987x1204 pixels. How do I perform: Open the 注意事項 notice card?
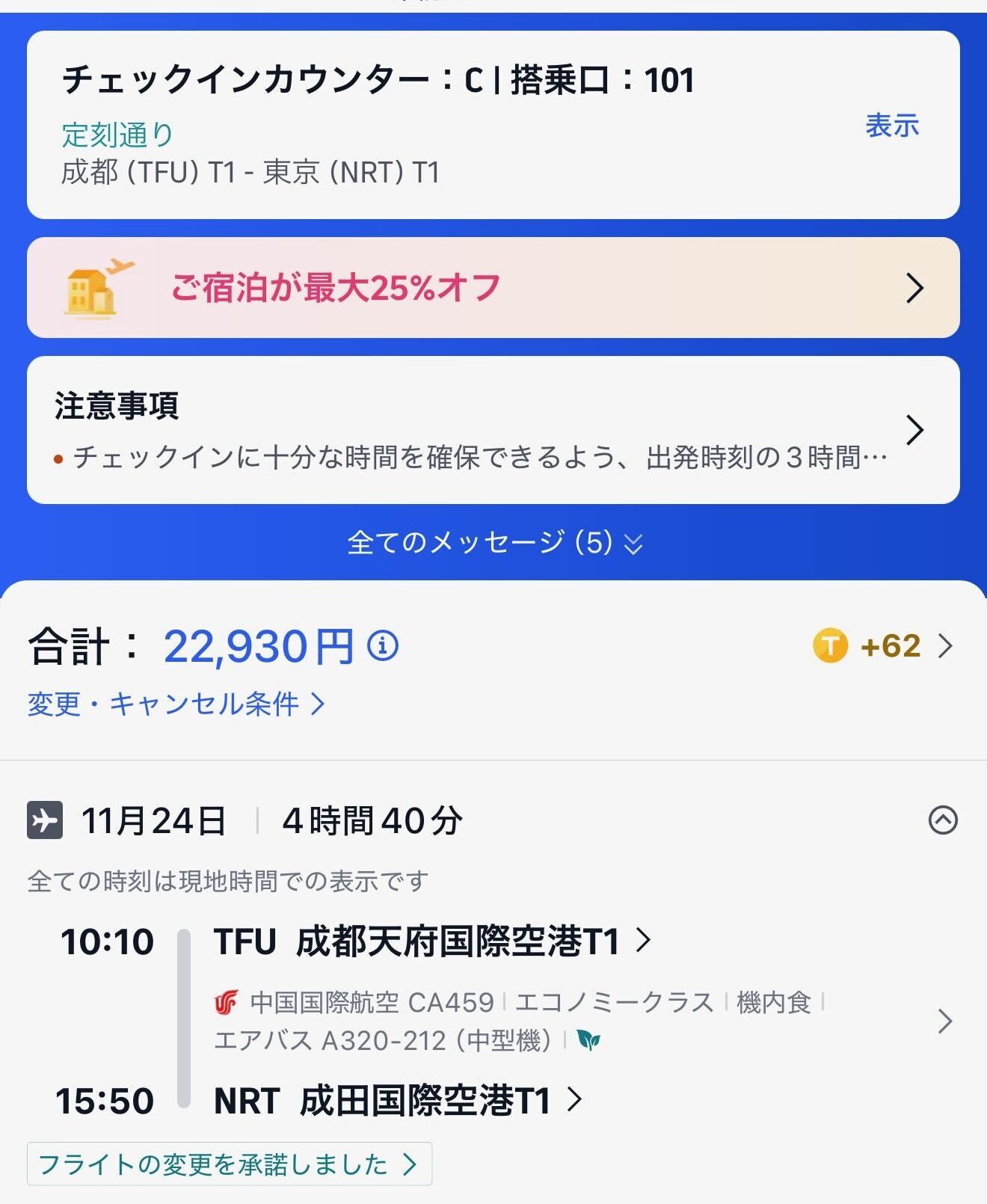click(493, 430)
